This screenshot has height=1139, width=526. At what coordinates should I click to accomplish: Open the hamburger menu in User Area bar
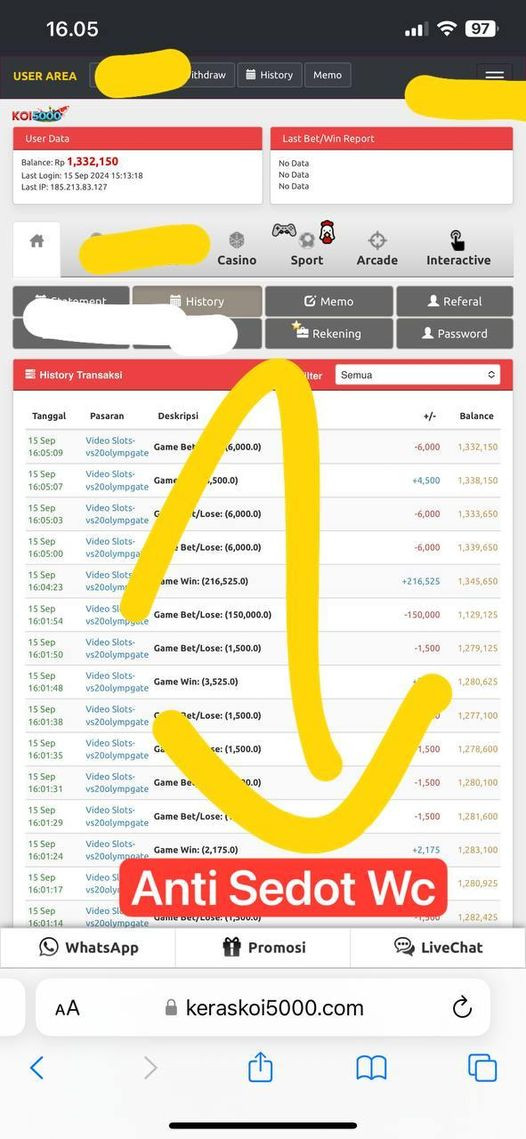tap(494, 76)
